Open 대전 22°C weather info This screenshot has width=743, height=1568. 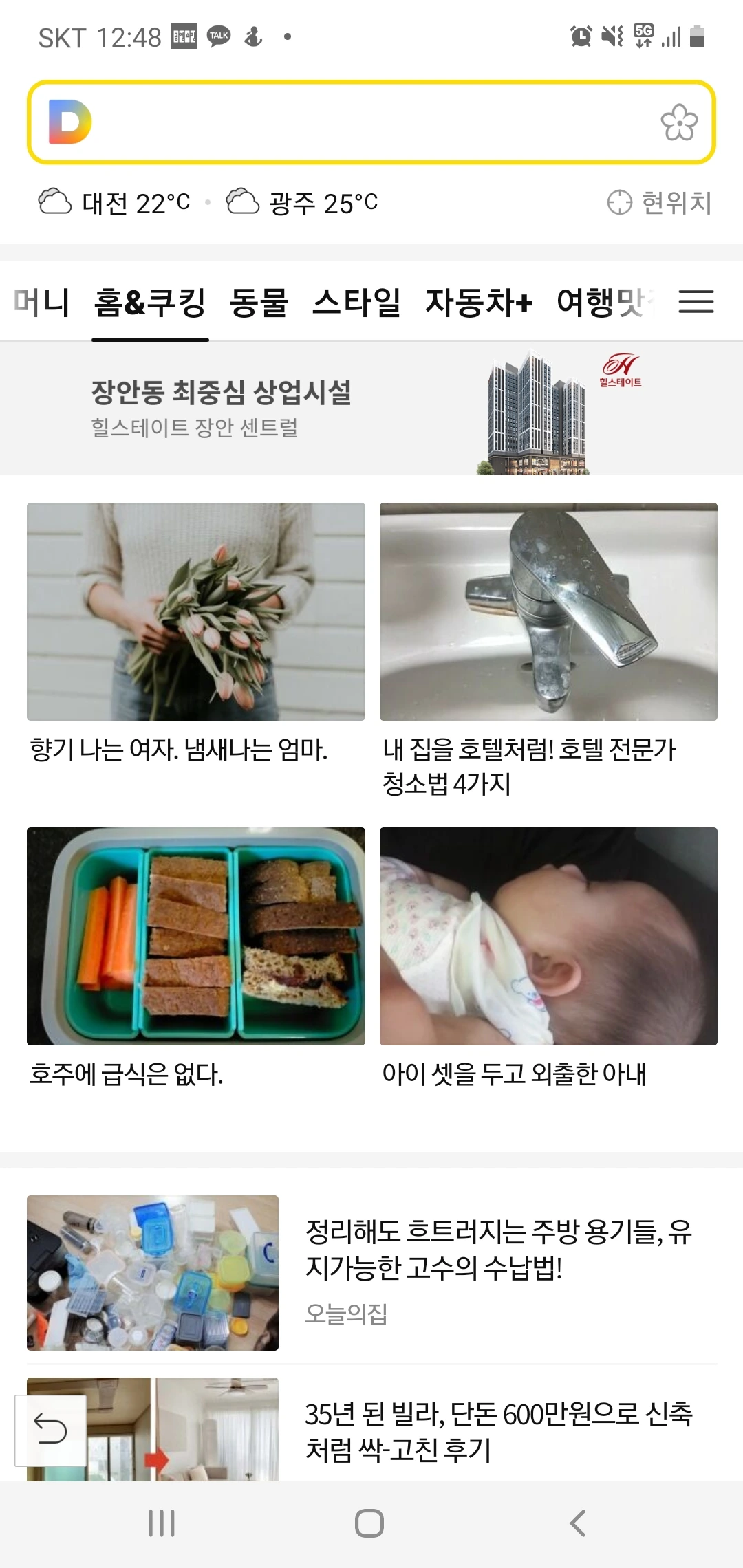tap(114, 203)
